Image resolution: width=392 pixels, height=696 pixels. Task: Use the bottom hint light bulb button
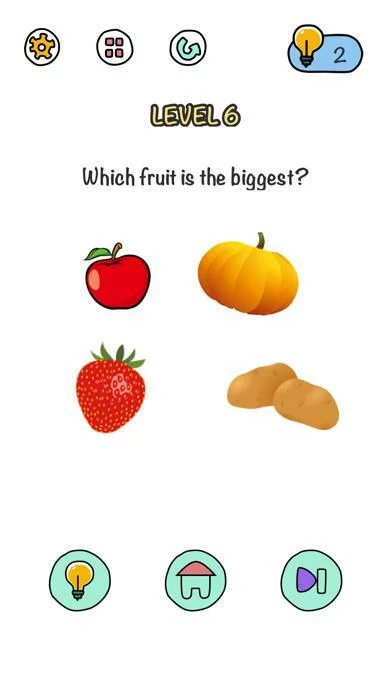point(80,580)
